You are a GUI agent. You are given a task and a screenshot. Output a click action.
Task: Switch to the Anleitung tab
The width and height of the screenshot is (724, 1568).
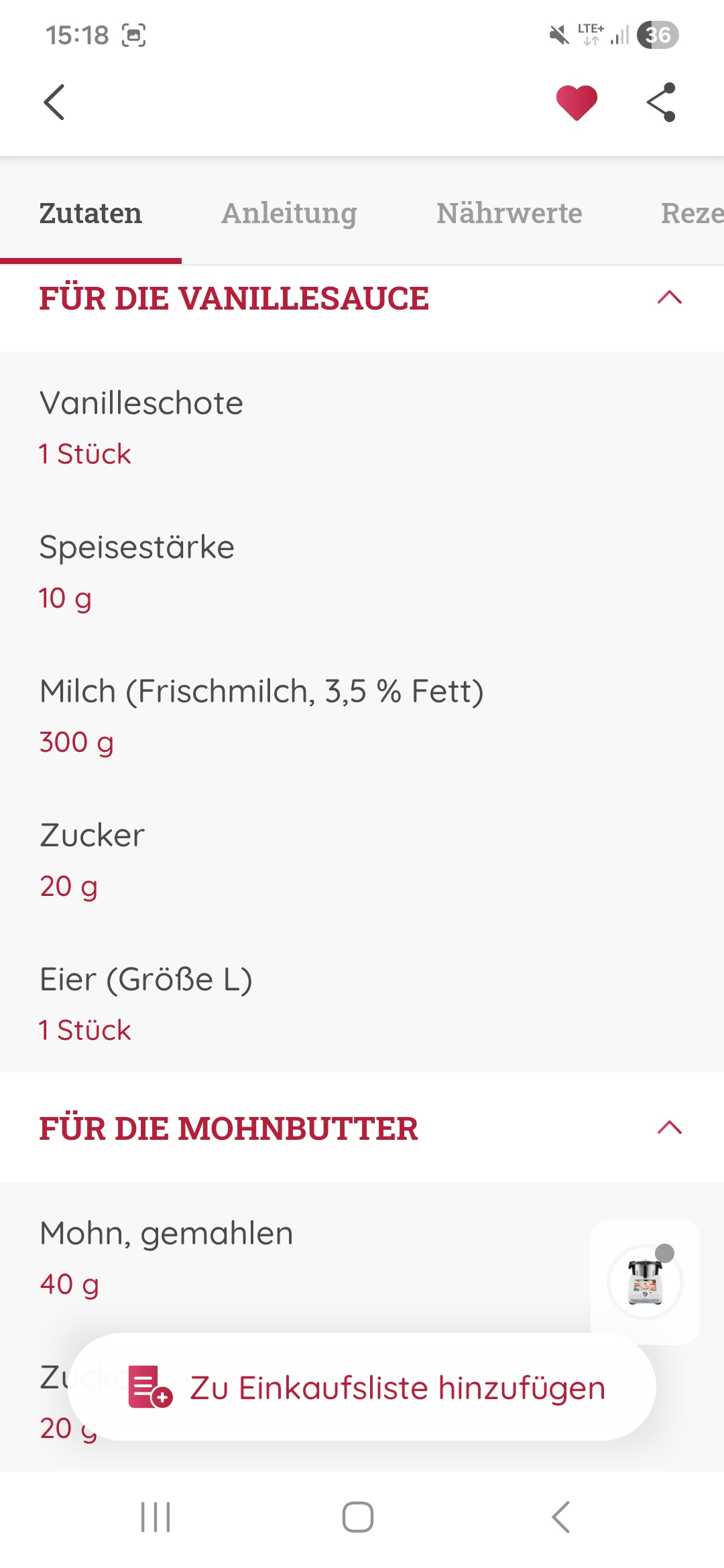click(x=289, y=213)
